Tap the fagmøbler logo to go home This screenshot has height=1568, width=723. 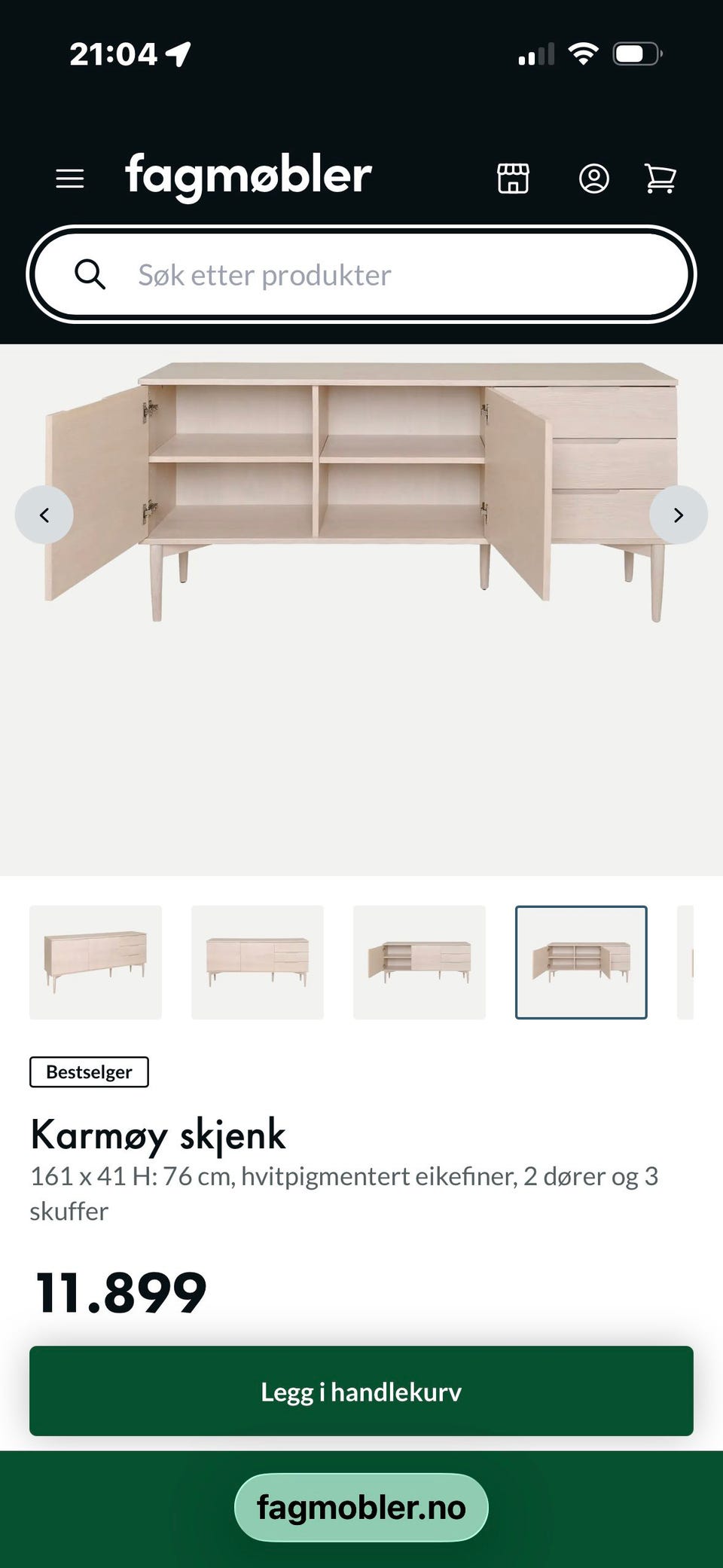(249, 177)
